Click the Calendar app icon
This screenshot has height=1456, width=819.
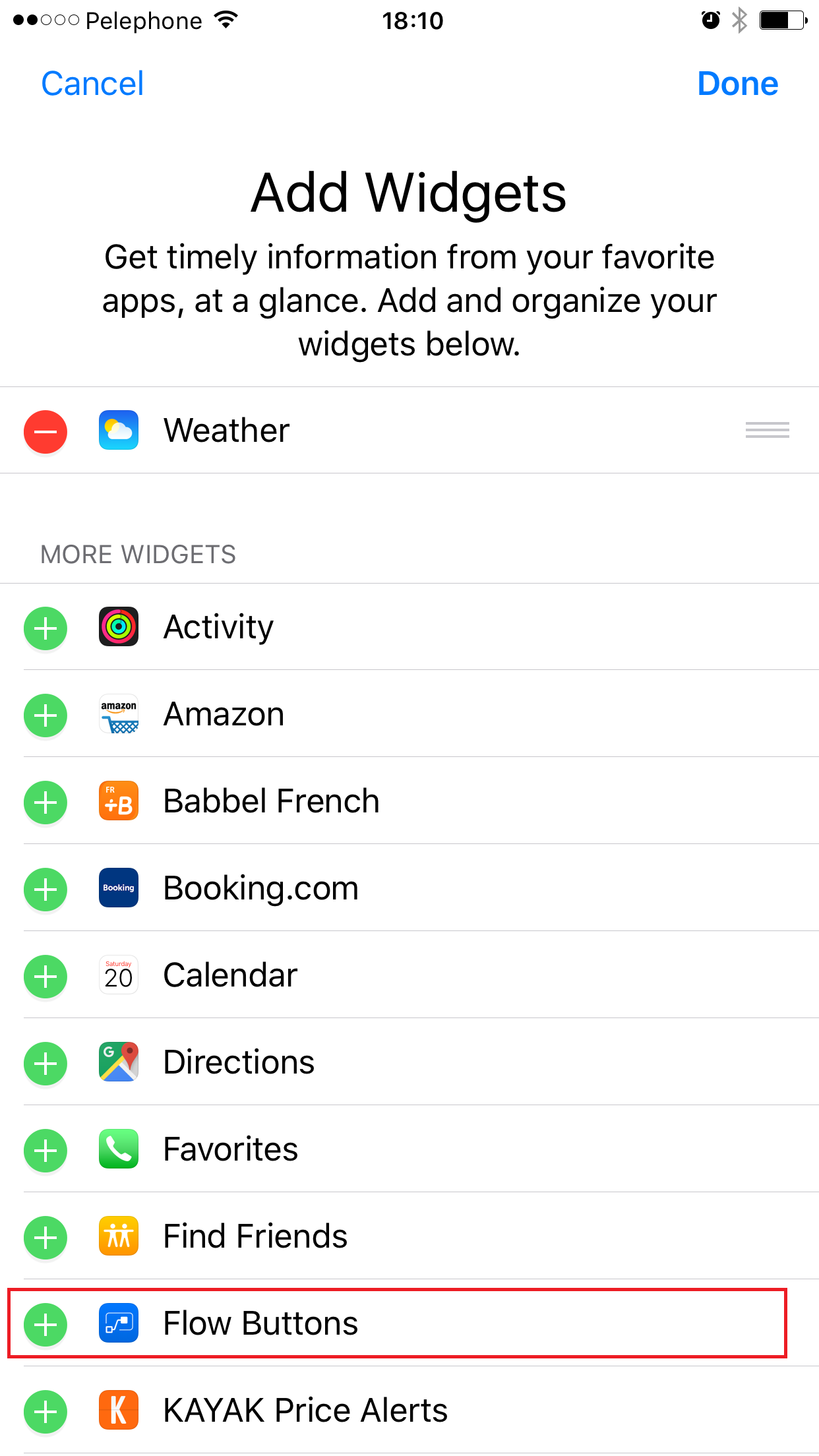coord(119,975)
